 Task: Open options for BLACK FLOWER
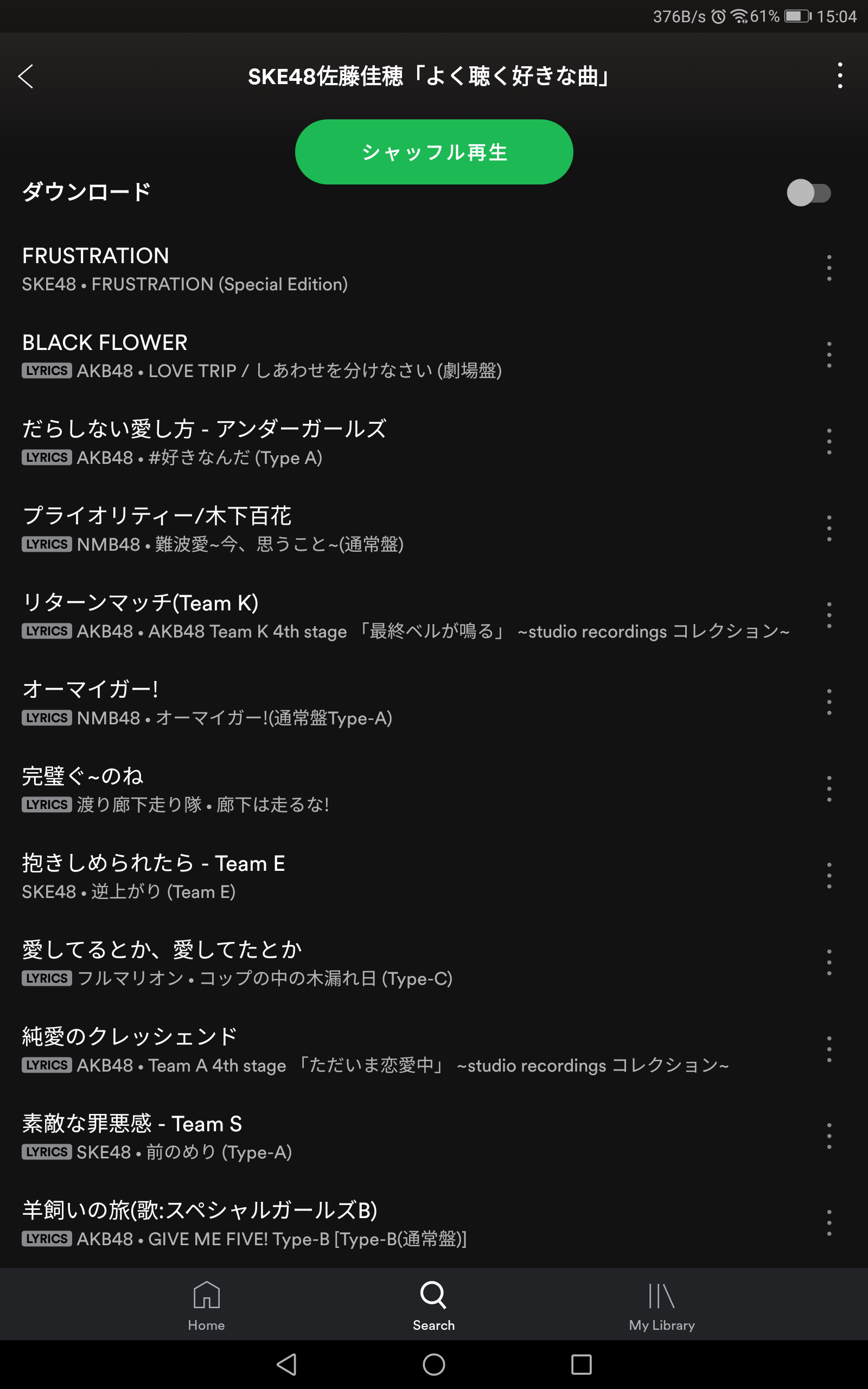click(x=829, y=355)
